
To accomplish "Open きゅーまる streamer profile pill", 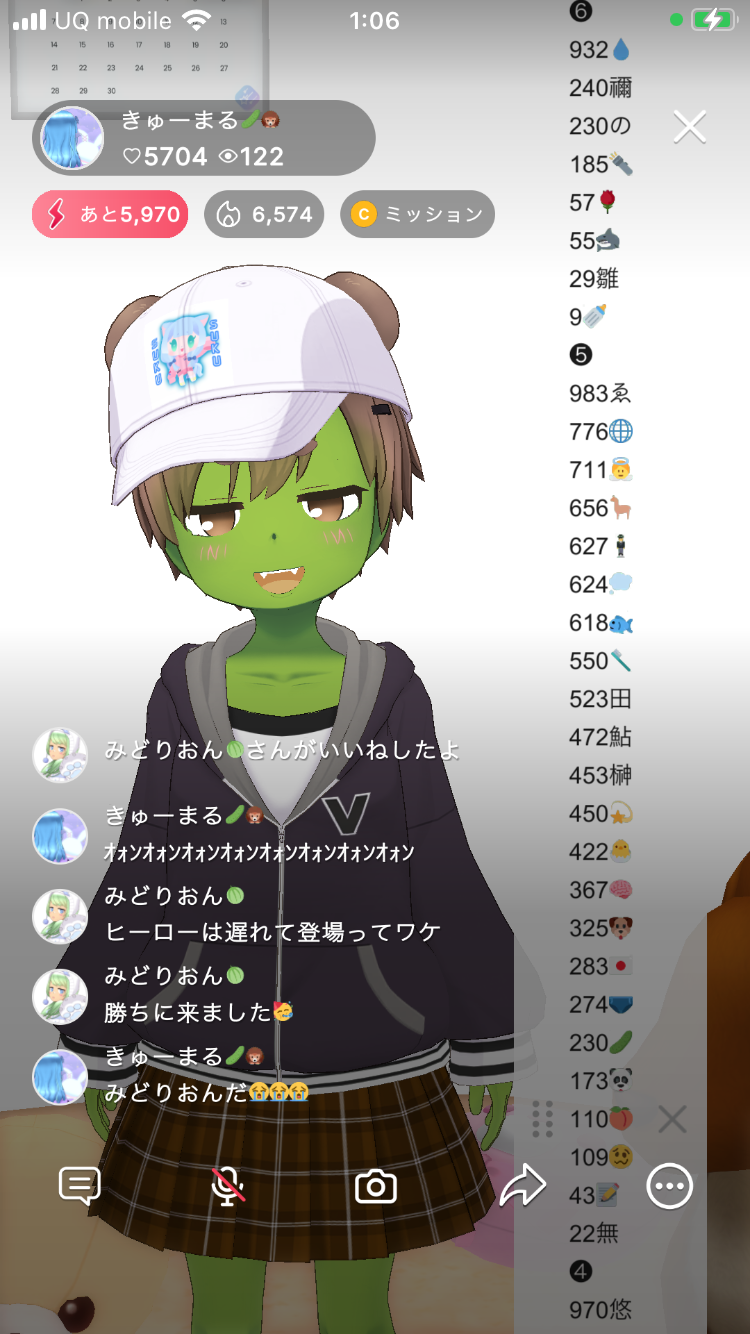I will (204, 138).
